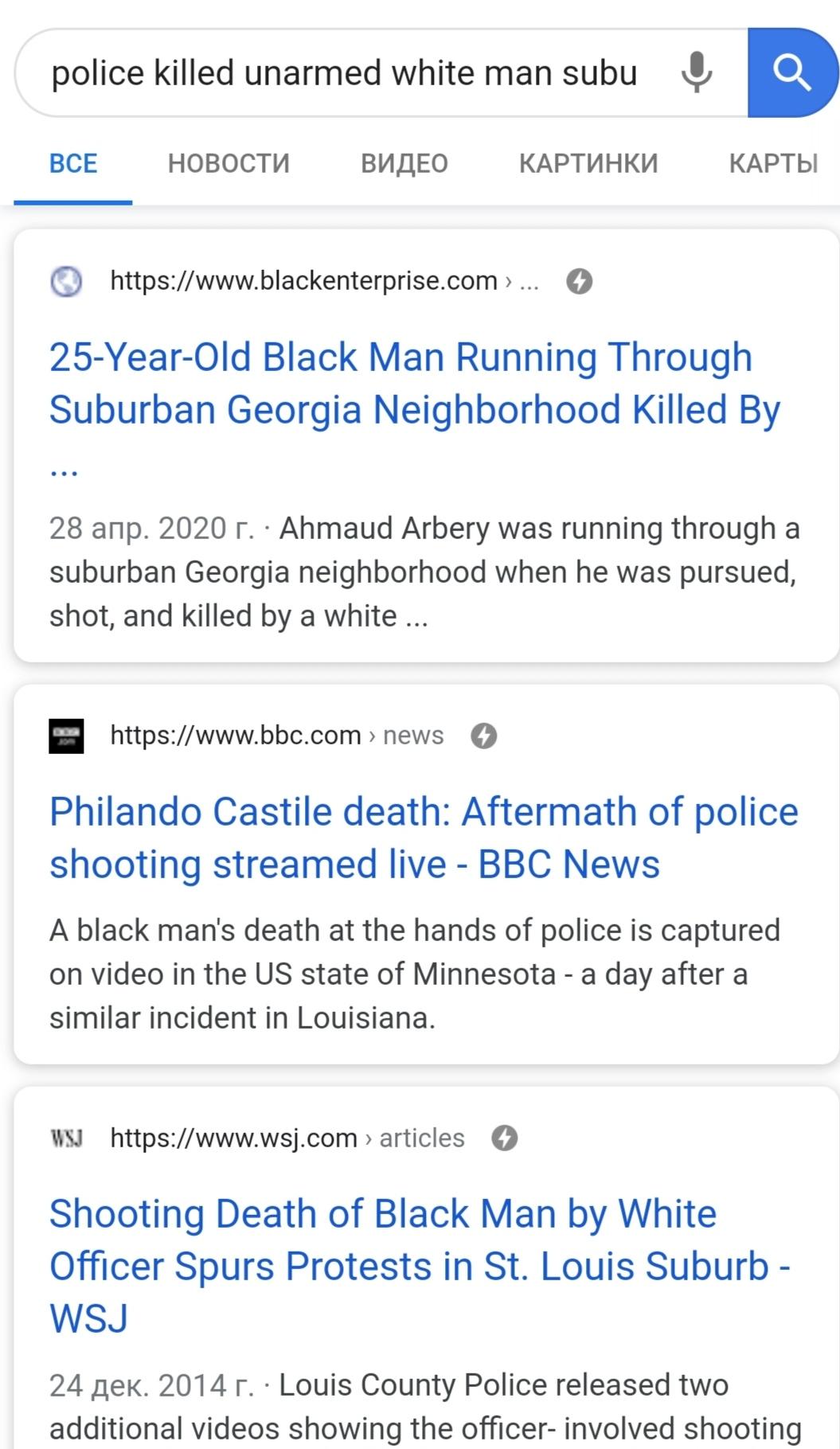This screenshot has height=1449, width=840.
Task: Open the 25-Year-Old Black Man Running article
Action: coord(414,384)
